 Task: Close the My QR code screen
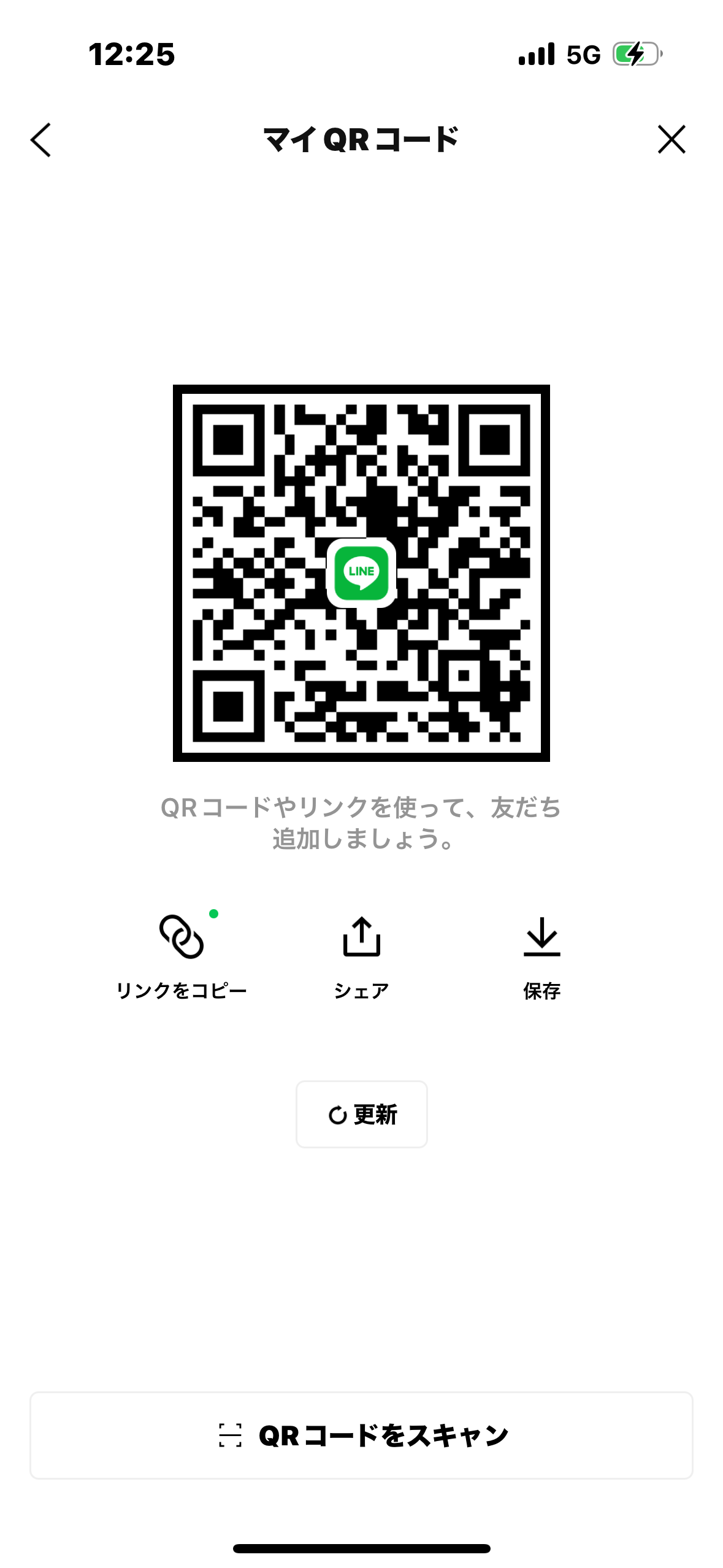tap(671, 139)
